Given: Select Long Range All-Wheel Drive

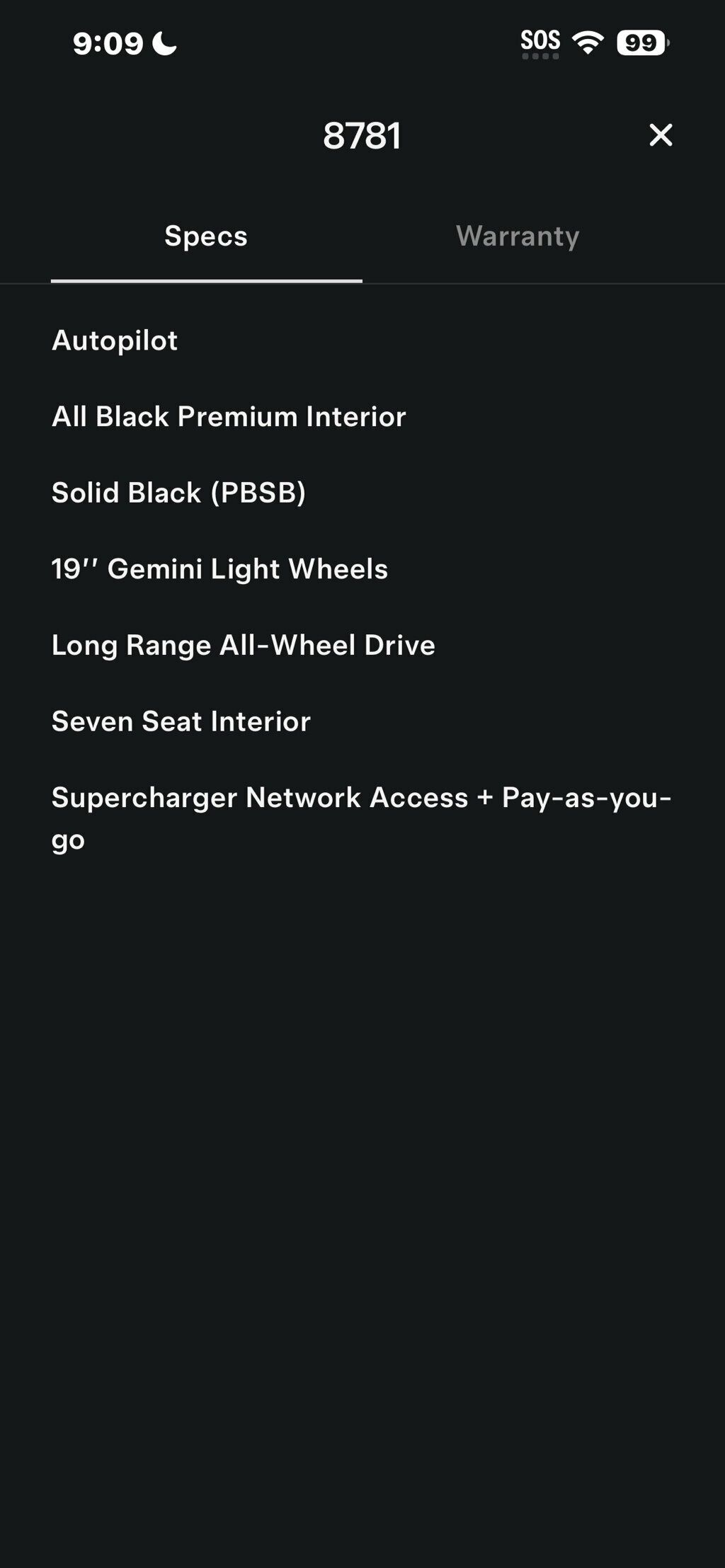Looking at the screenshot, I should [244, 646].
